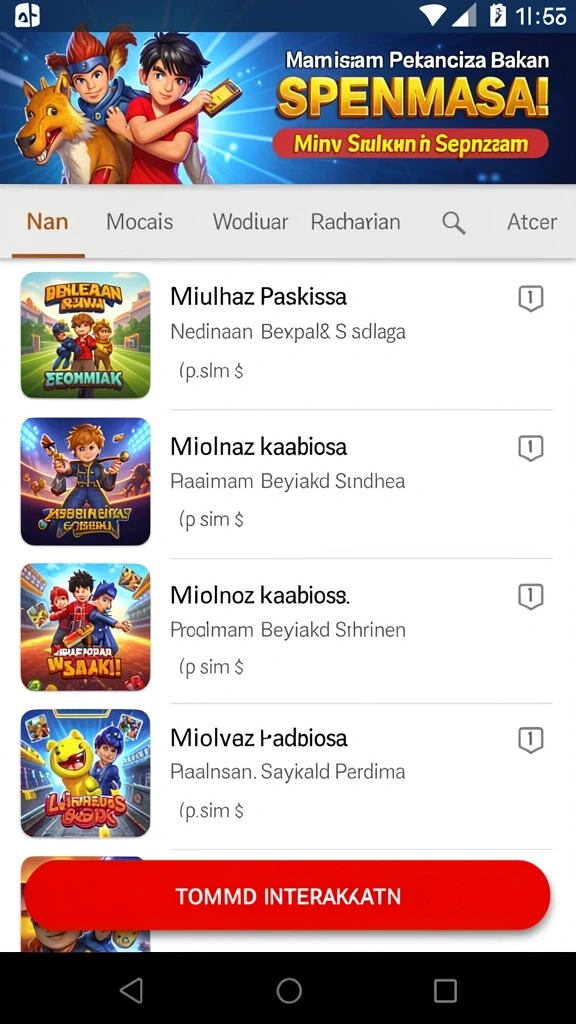Screen dimensions: 576x1024
Task: Switch to the Wodiuar tab
Action: point(250,222)
